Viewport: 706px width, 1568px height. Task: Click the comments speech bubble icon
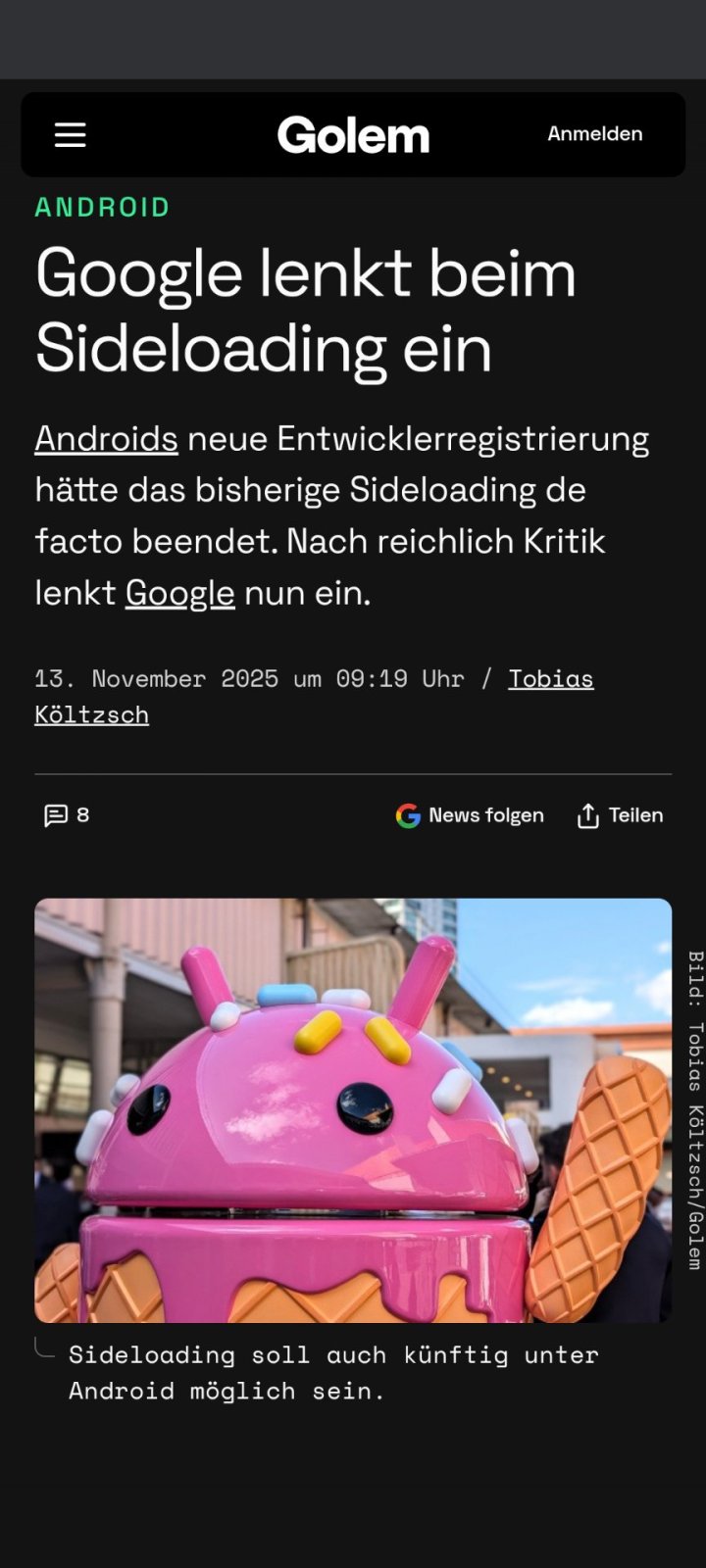pos(57,814)
